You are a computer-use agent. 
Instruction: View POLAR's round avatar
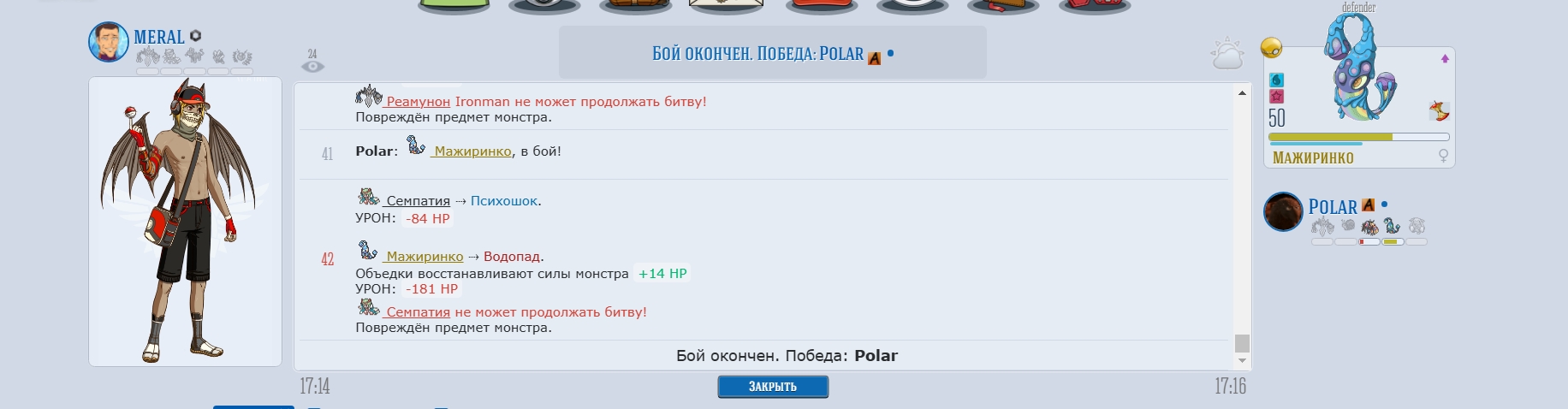pos(1283,211)
